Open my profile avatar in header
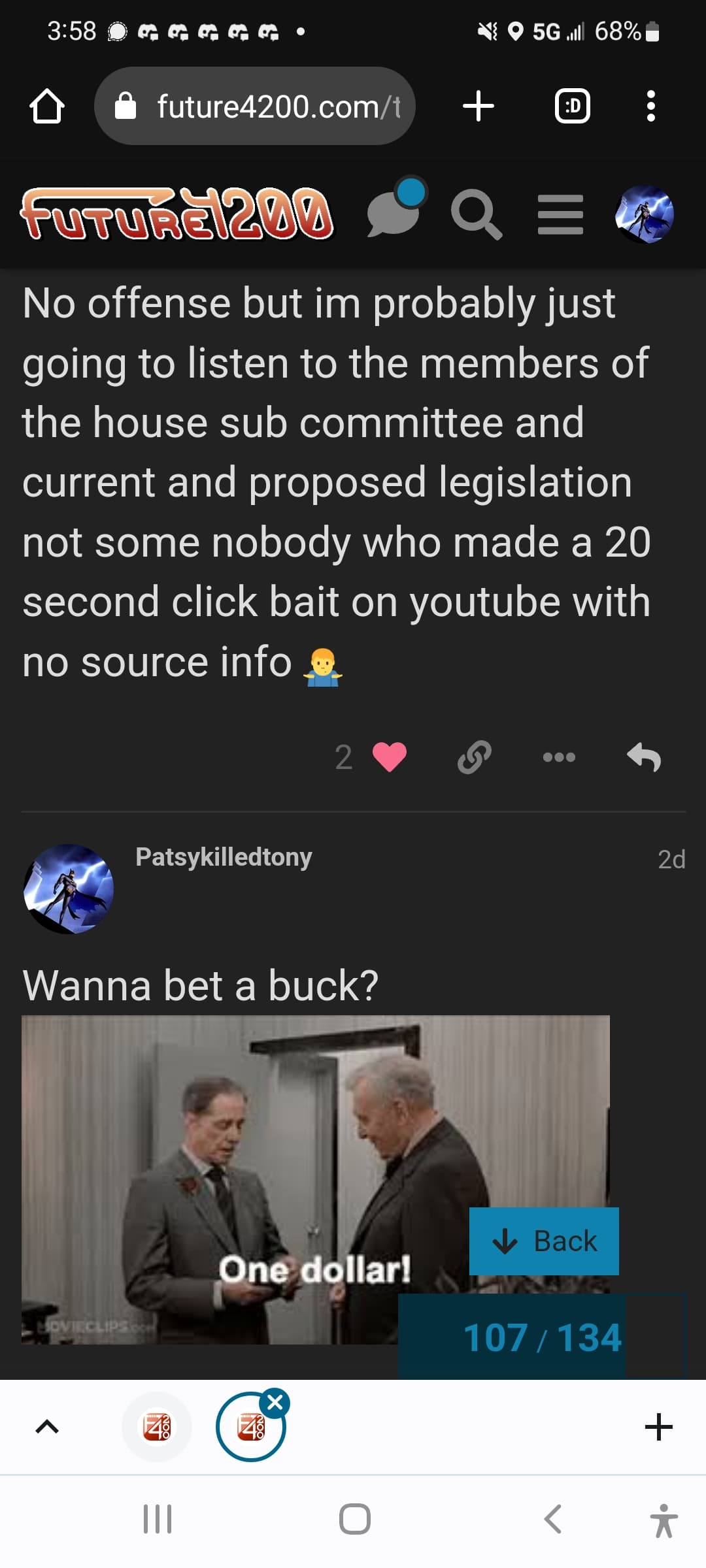This screenshot has width=706, height=1568. click(x=645, y=214)
